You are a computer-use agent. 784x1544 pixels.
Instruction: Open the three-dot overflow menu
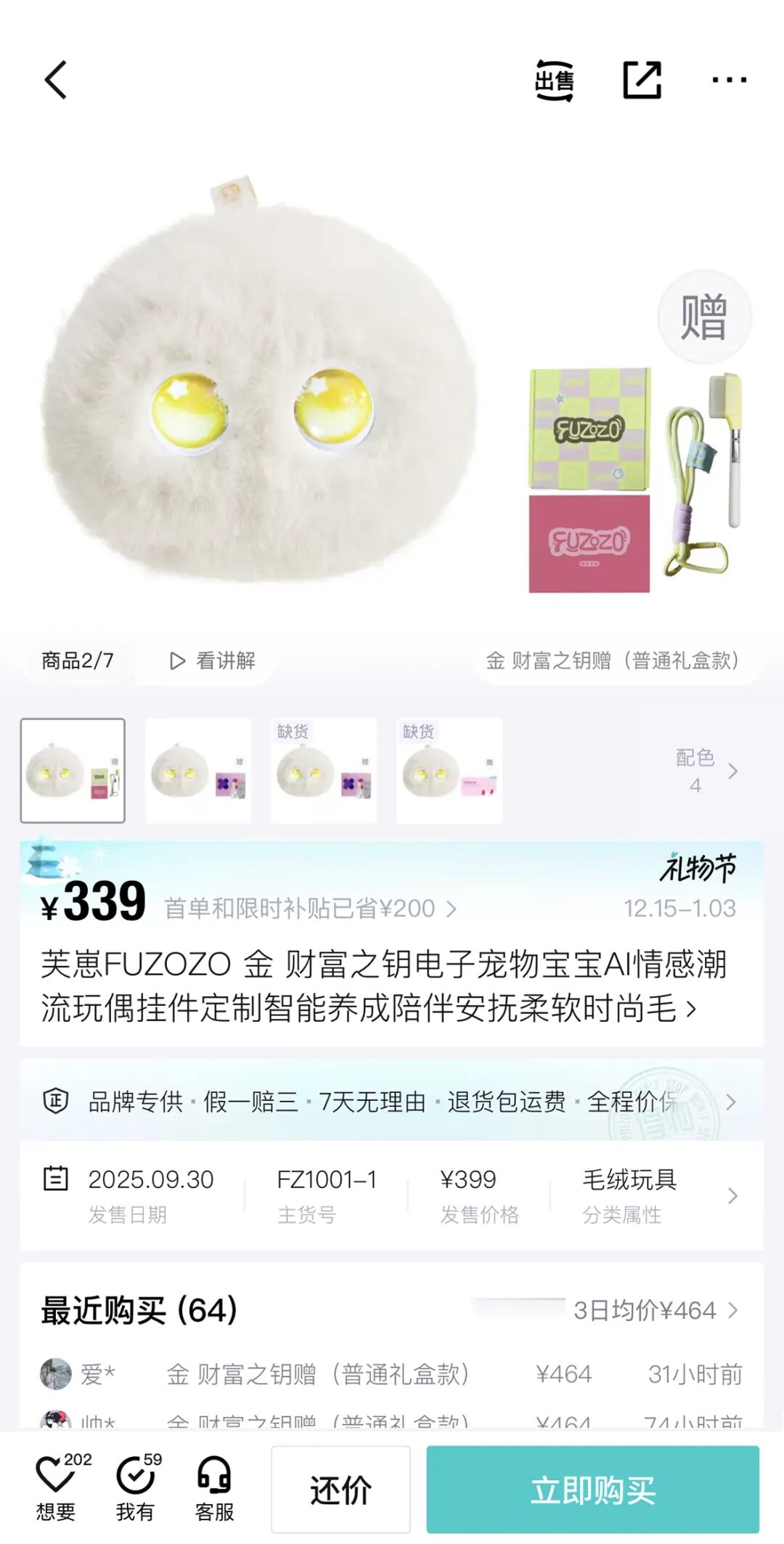pyautogui.click(x=729, y=80)
